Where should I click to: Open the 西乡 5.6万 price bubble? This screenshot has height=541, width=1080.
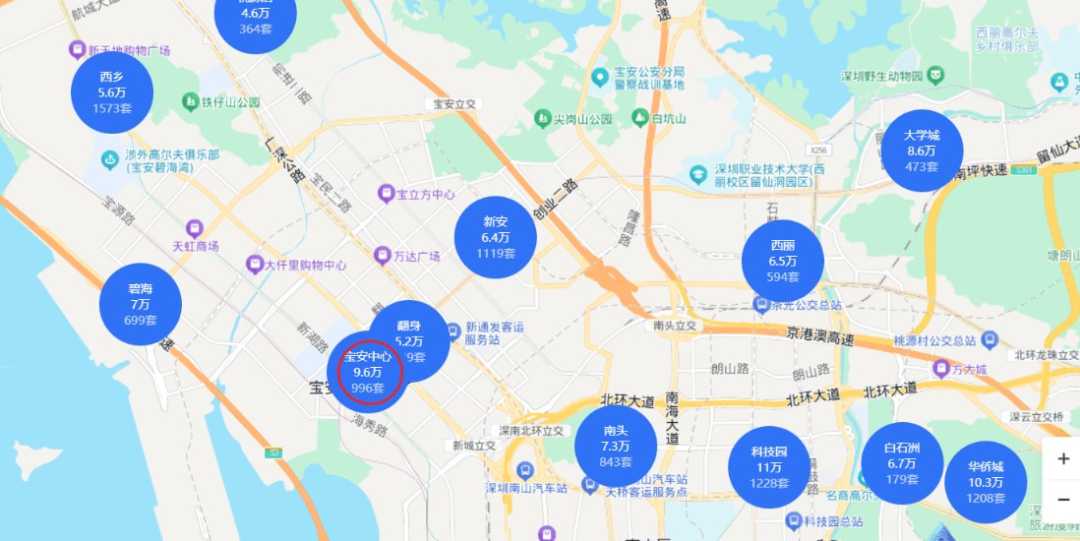coord(111,92)
